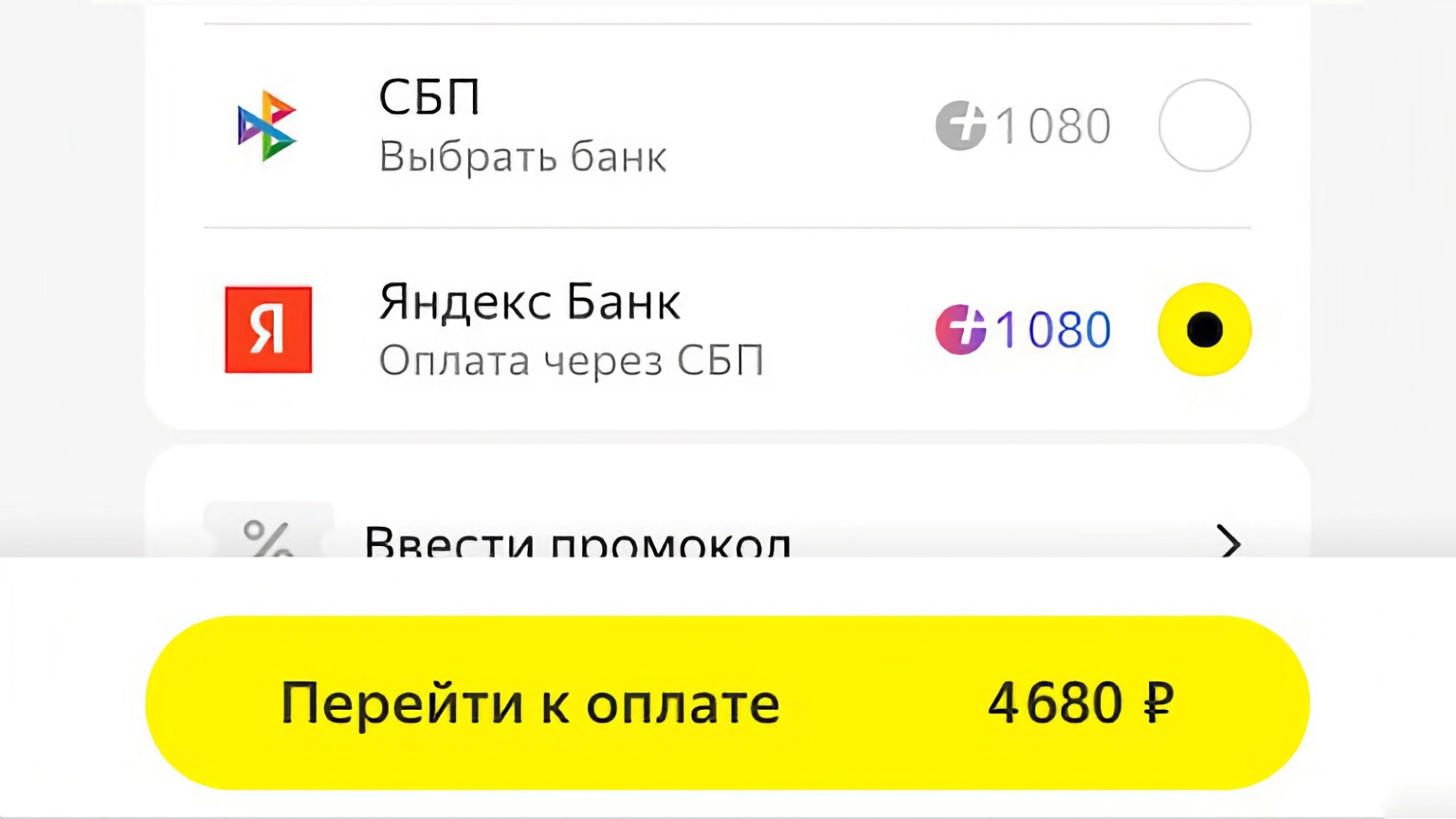Screen dimensions: 1456x819
Task: Select the СБП payment method
Action: 1203,126
